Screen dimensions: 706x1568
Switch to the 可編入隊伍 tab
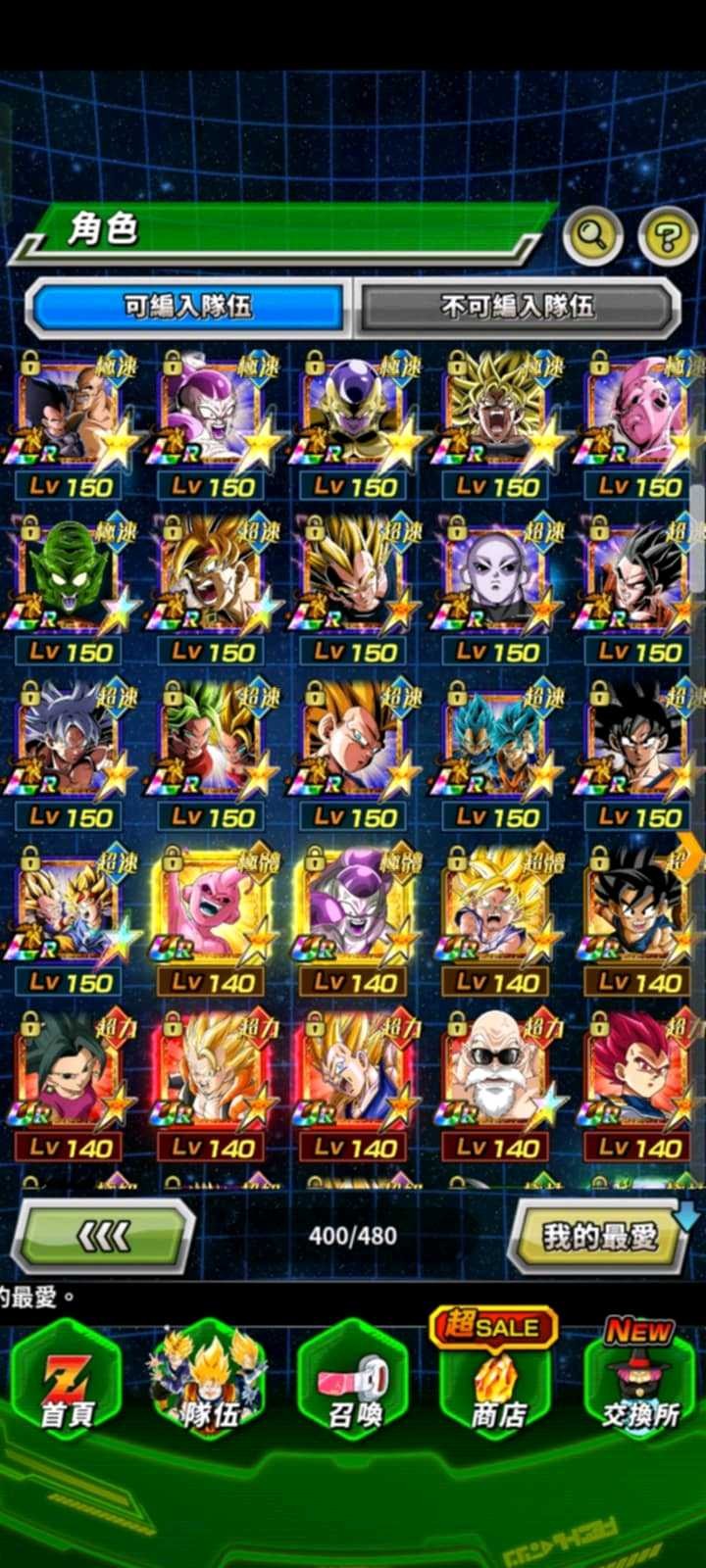click(x=187, y=307)
